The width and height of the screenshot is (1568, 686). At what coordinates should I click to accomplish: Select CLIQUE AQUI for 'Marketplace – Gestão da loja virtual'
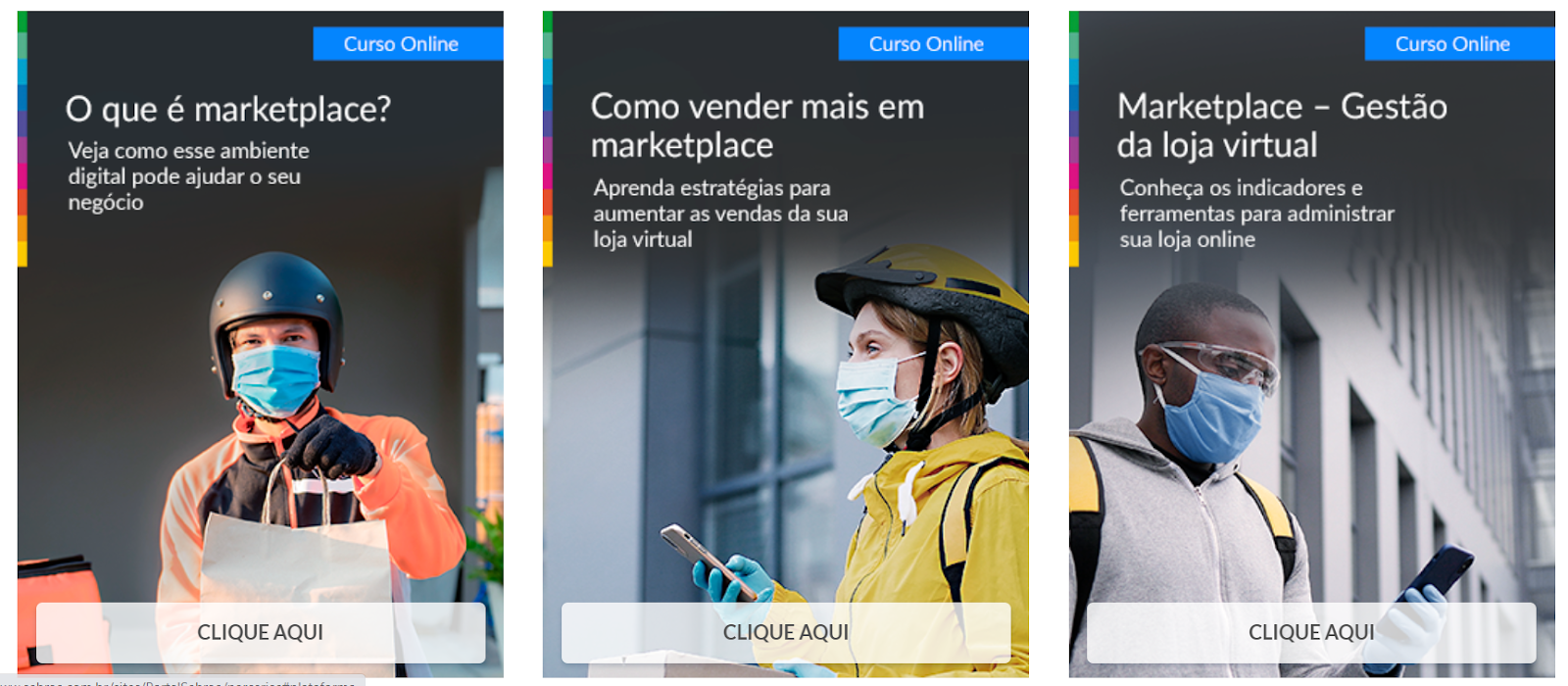coord(1311,632)
